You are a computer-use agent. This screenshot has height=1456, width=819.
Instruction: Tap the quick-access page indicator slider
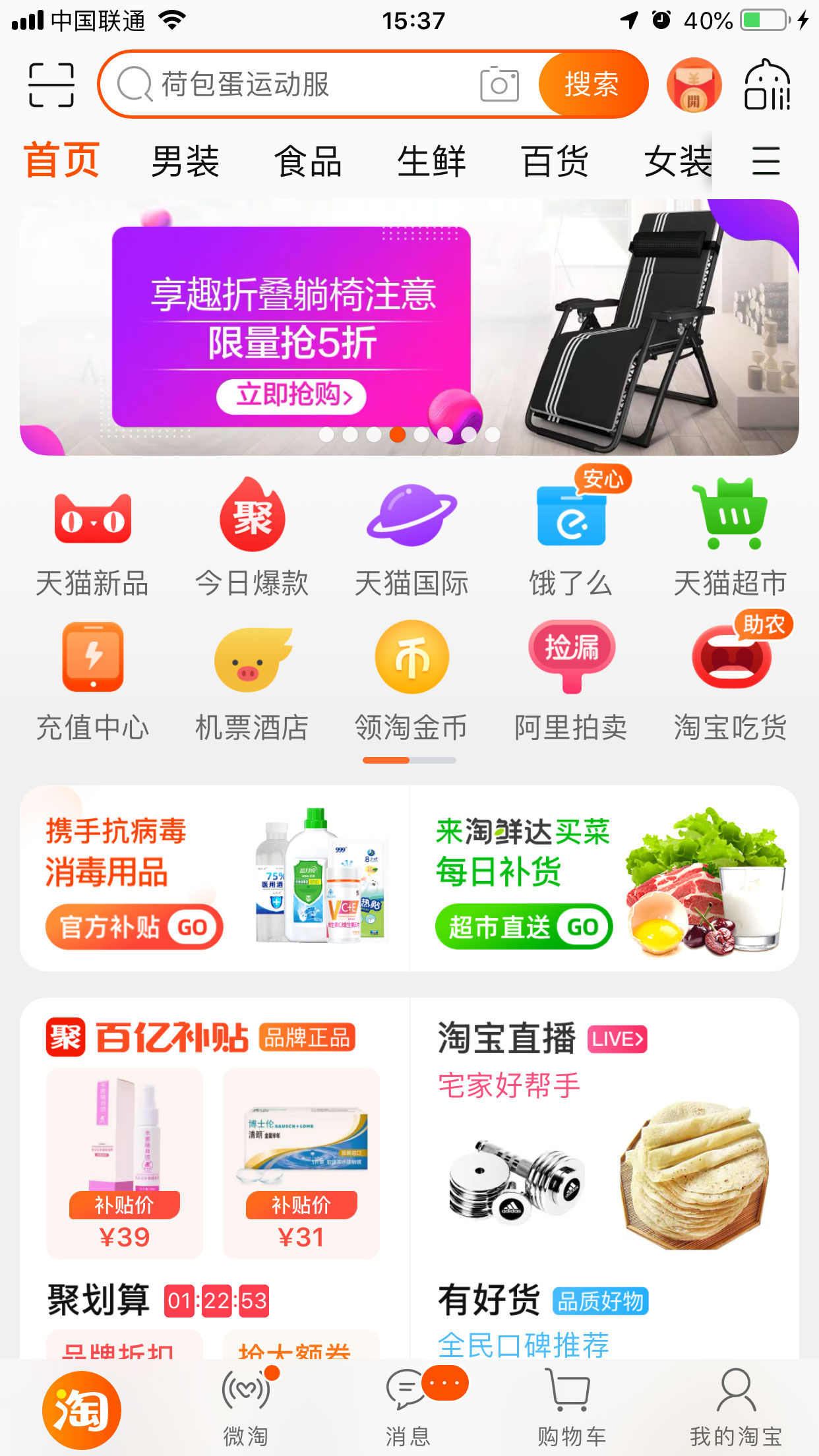(x=409, y=760)
